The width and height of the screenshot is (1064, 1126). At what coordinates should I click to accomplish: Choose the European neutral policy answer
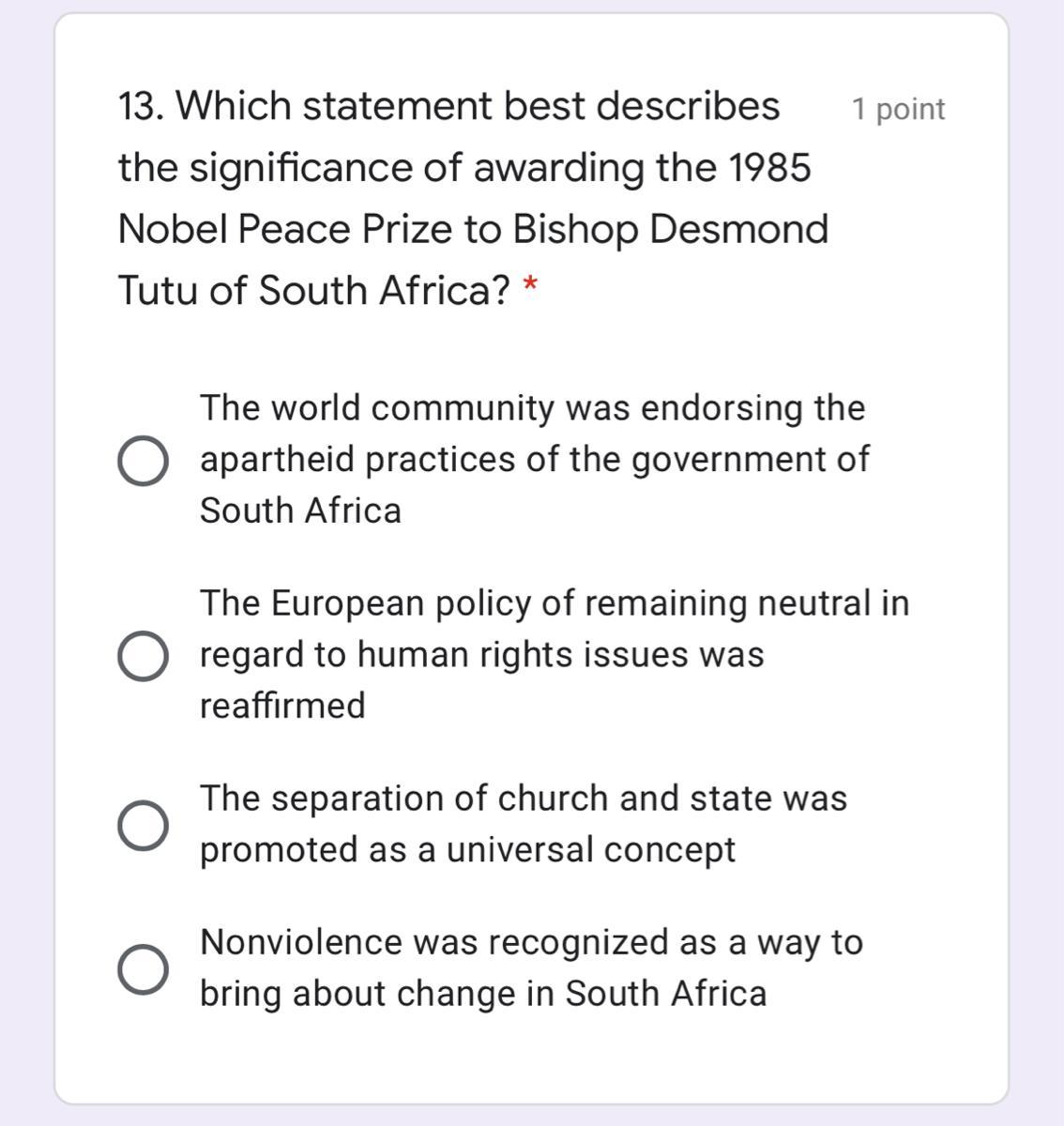pos(144,655)
